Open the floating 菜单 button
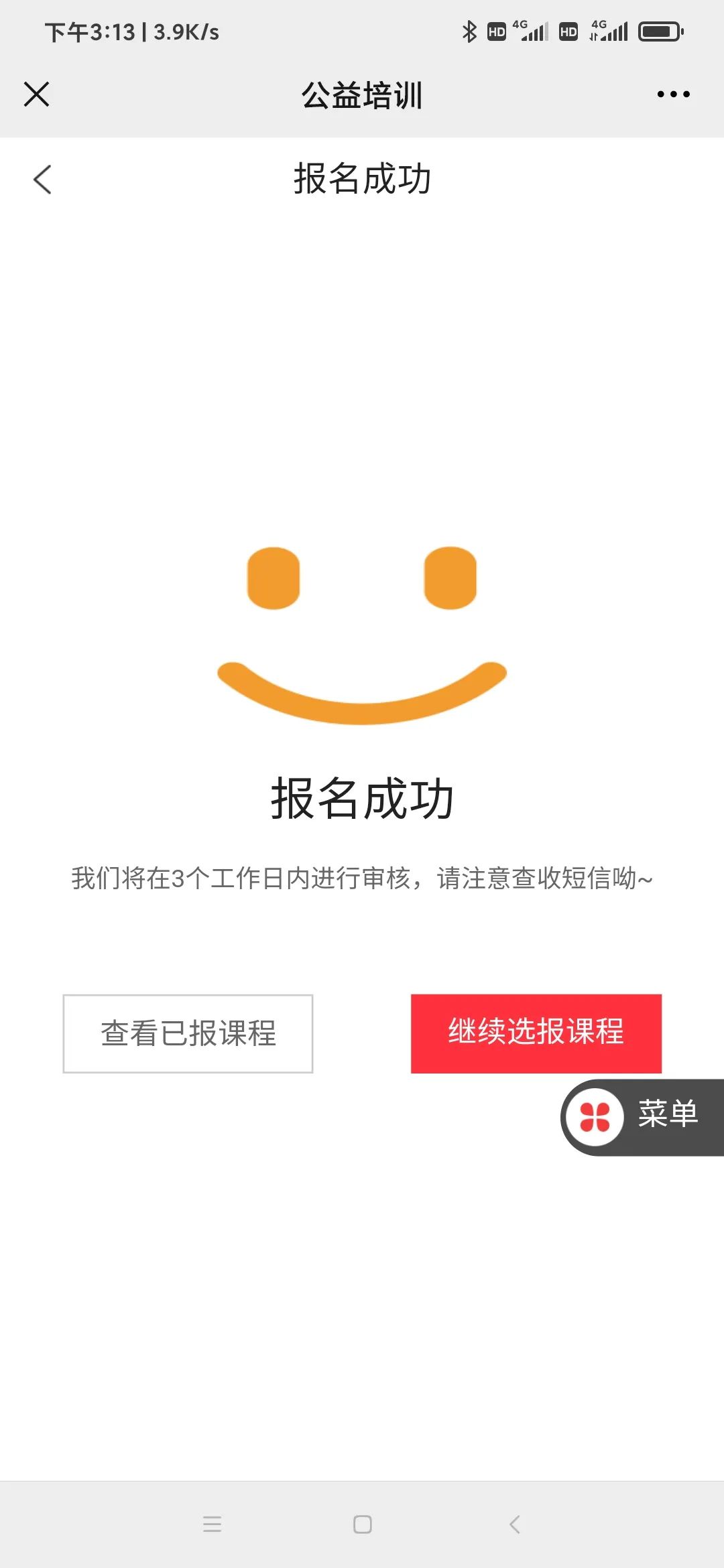 click(642, 1116)
